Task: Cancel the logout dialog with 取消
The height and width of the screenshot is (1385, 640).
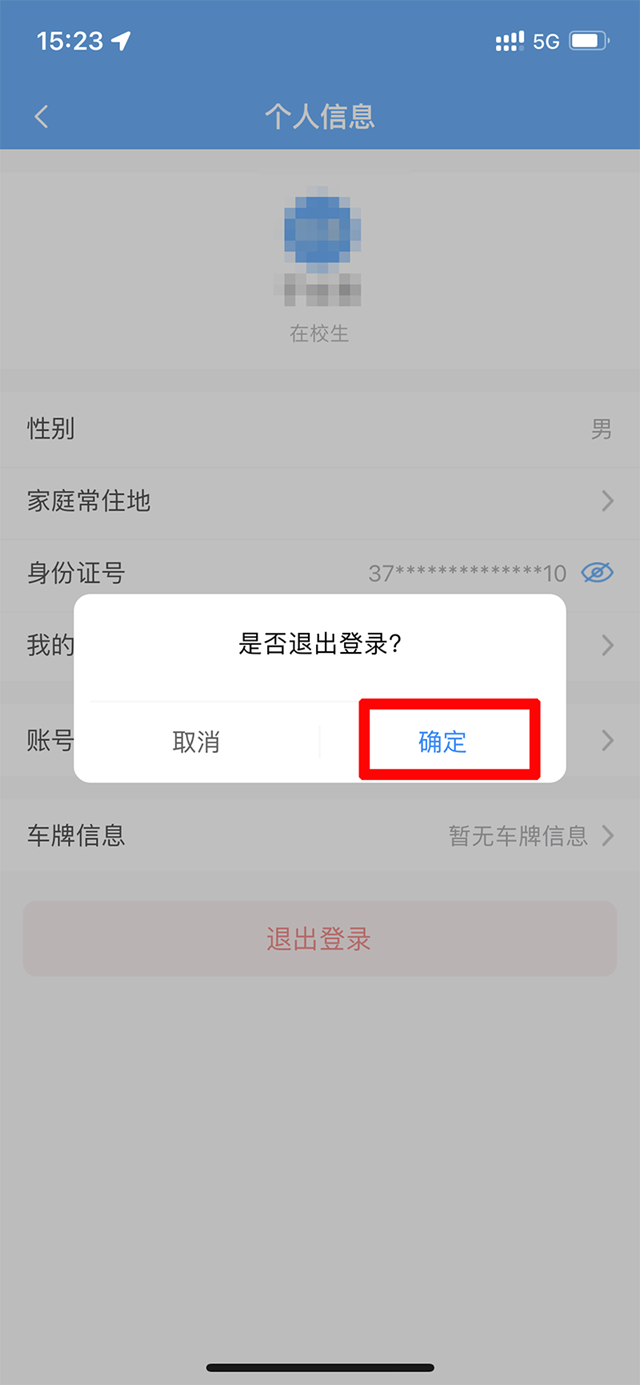Action: click(x=196, y=742)
